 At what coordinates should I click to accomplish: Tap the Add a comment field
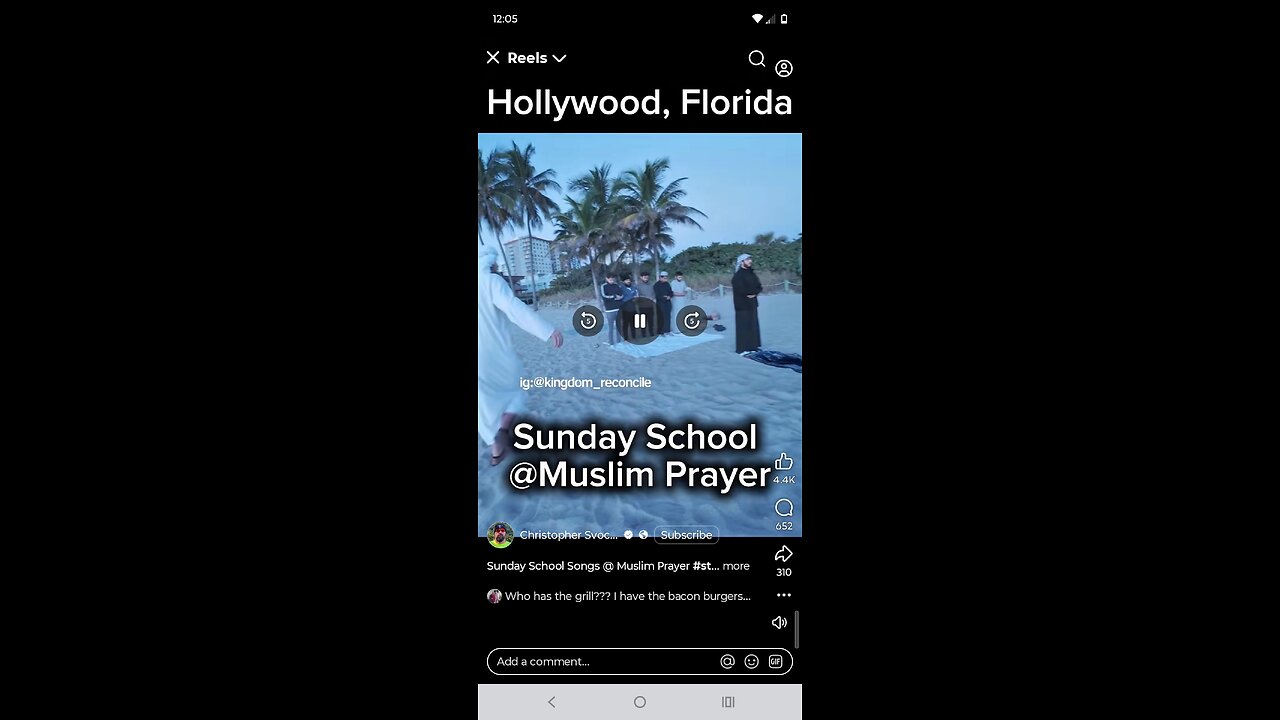(x=600, y=661)
